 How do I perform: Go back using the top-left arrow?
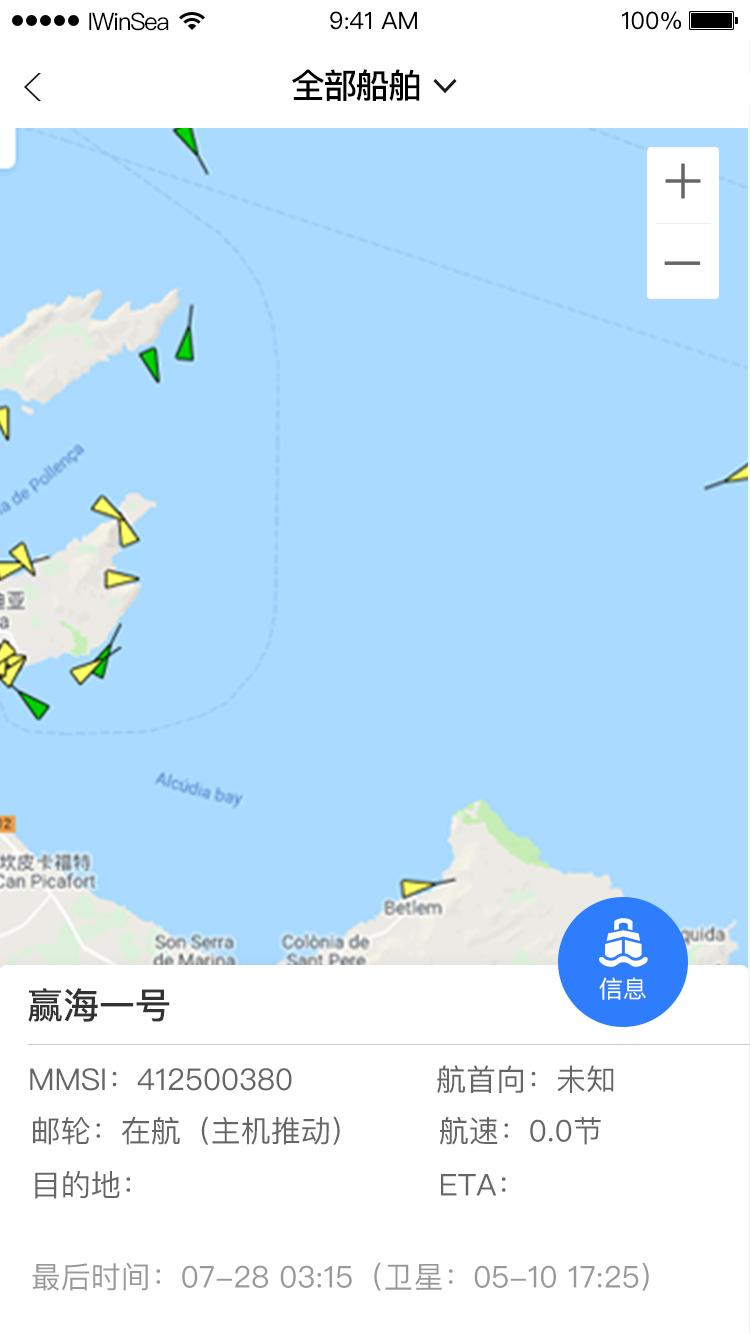pos(33,87)
